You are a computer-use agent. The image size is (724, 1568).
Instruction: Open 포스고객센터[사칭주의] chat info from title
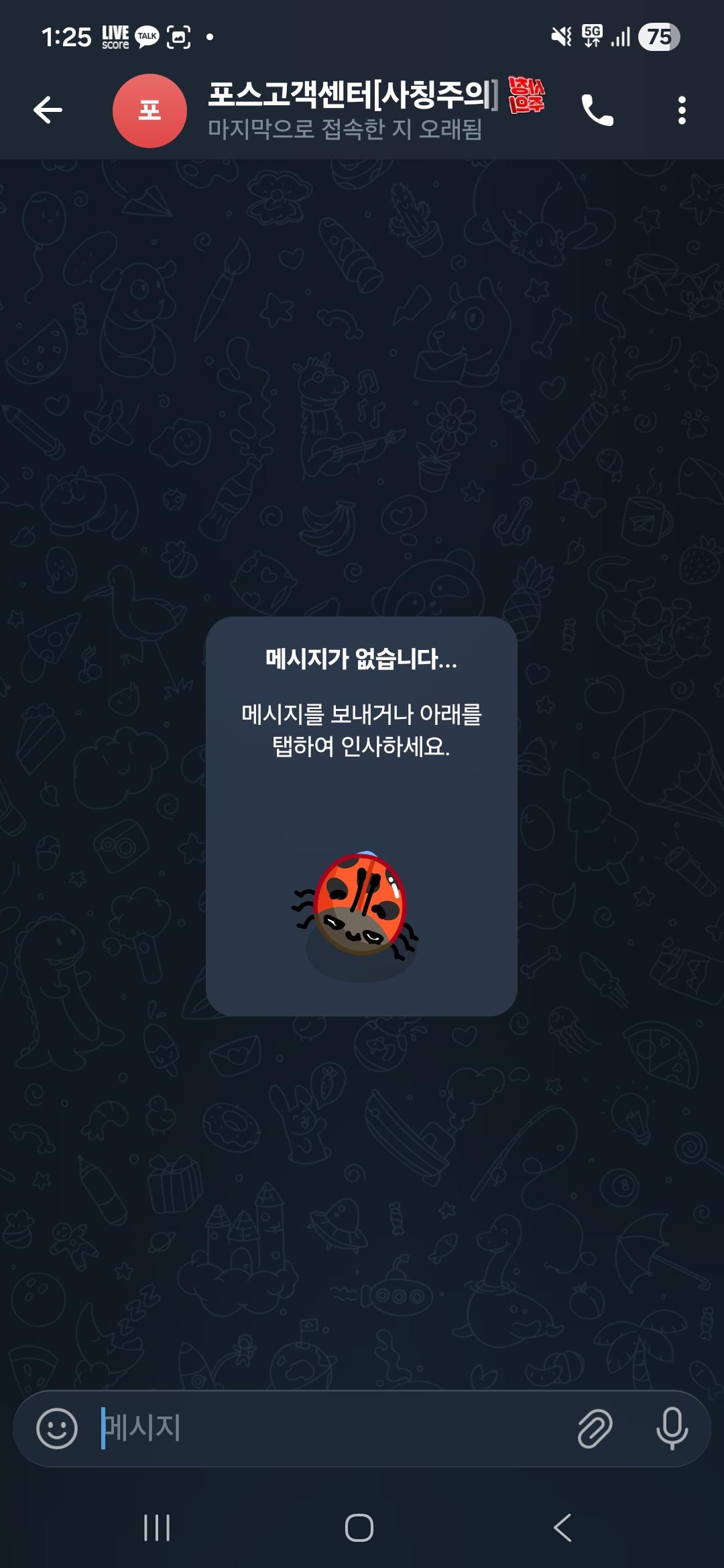(353, 95)
